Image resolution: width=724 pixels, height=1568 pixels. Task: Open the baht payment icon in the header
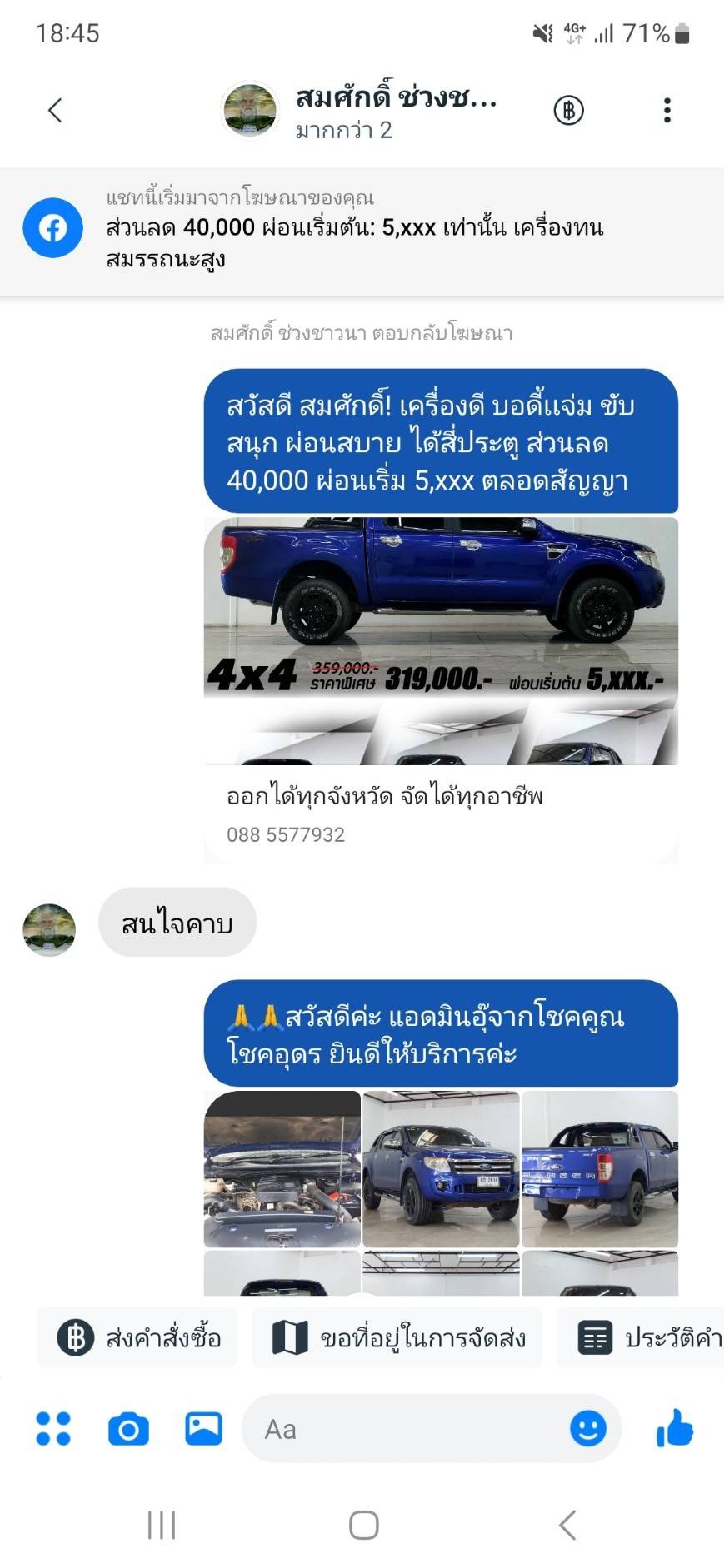[568, 110]
